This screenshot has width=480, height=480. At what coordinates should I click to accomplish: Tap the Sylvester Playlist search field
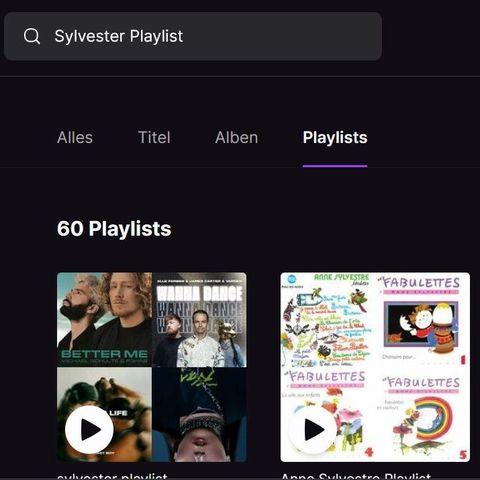193,36
